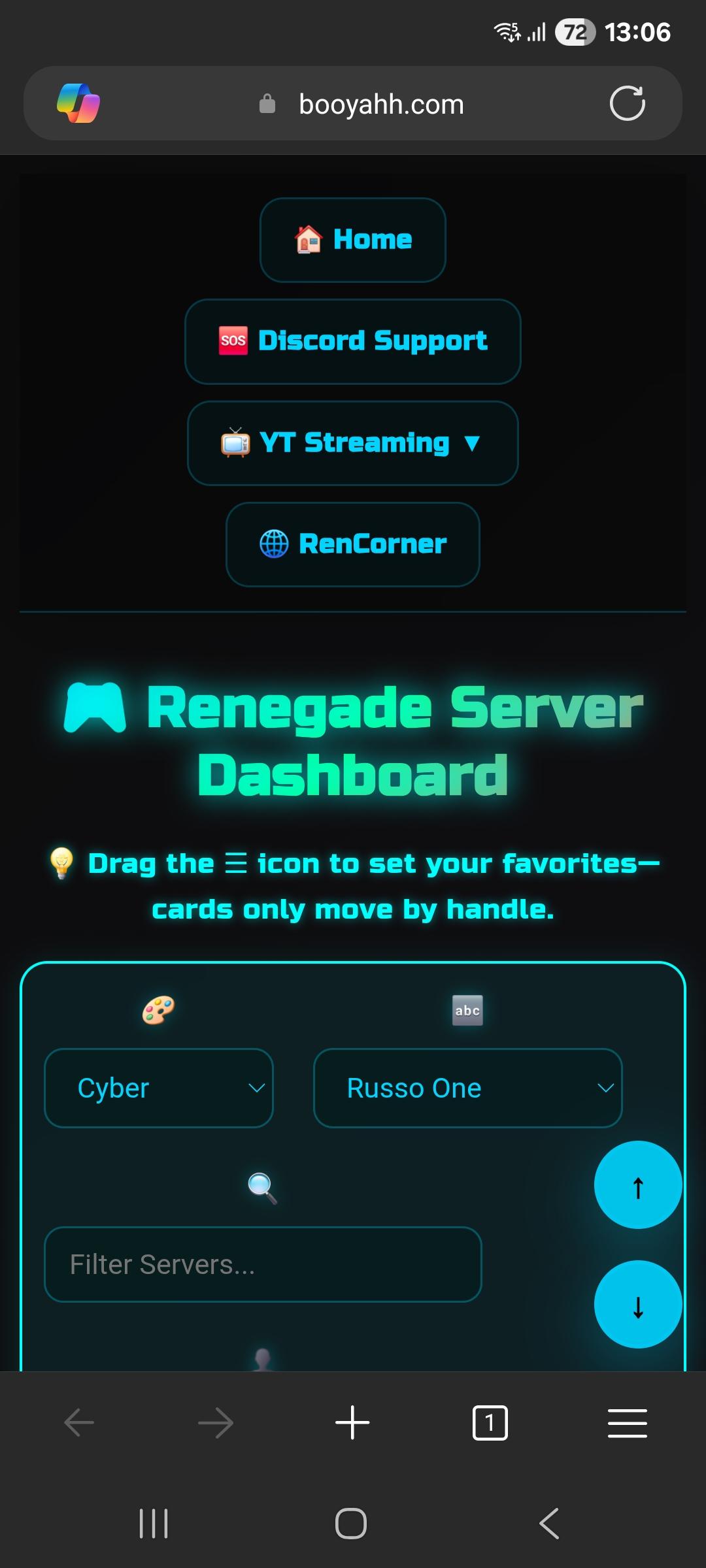The height and width of the screenshot is (1568, 706).
Task: Open a new browser tab
Action: (x=352, y=1422)
